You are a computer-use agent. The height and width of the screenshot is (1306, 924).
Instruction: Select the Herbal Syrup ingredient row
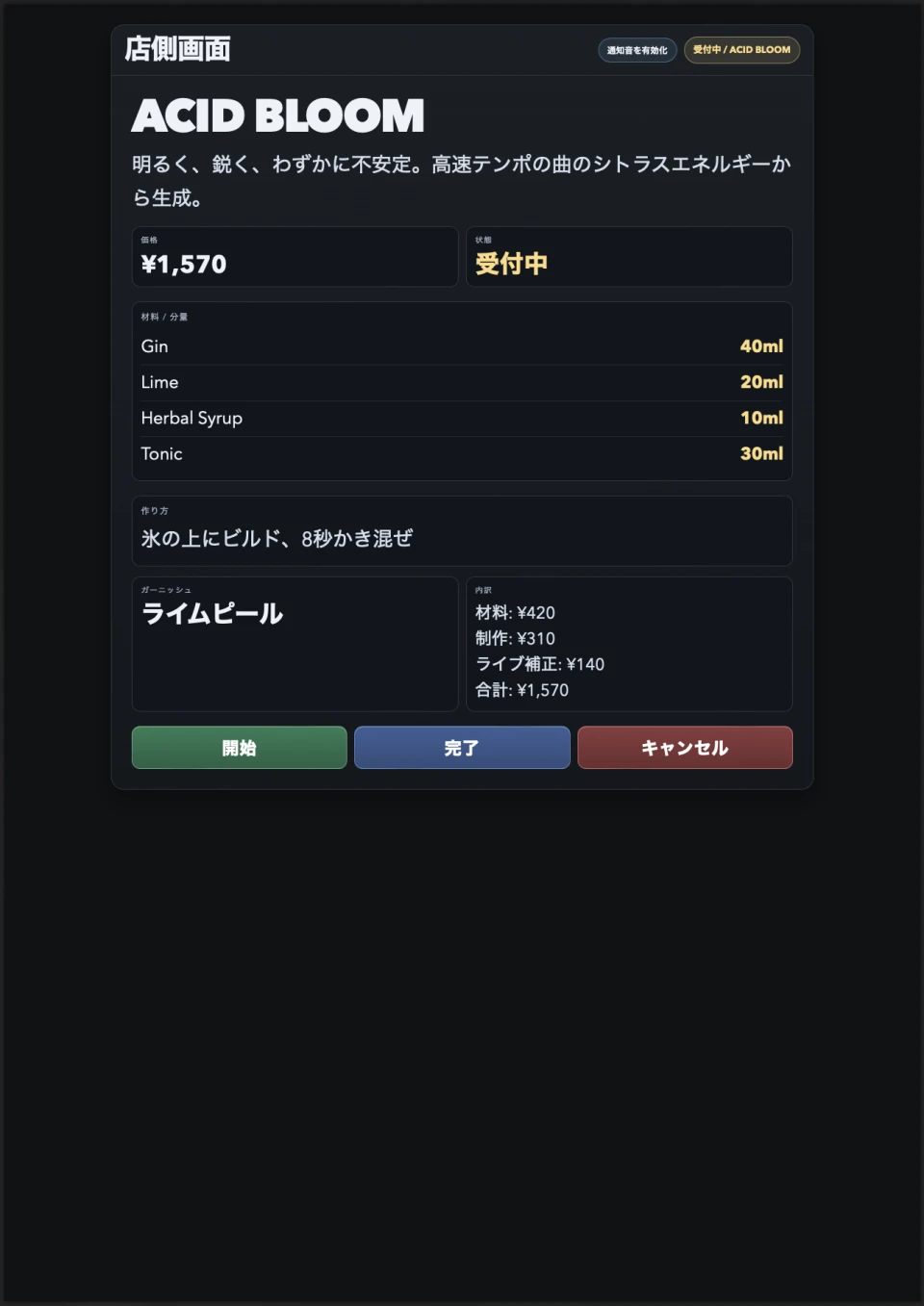click(x=462, y=418)
